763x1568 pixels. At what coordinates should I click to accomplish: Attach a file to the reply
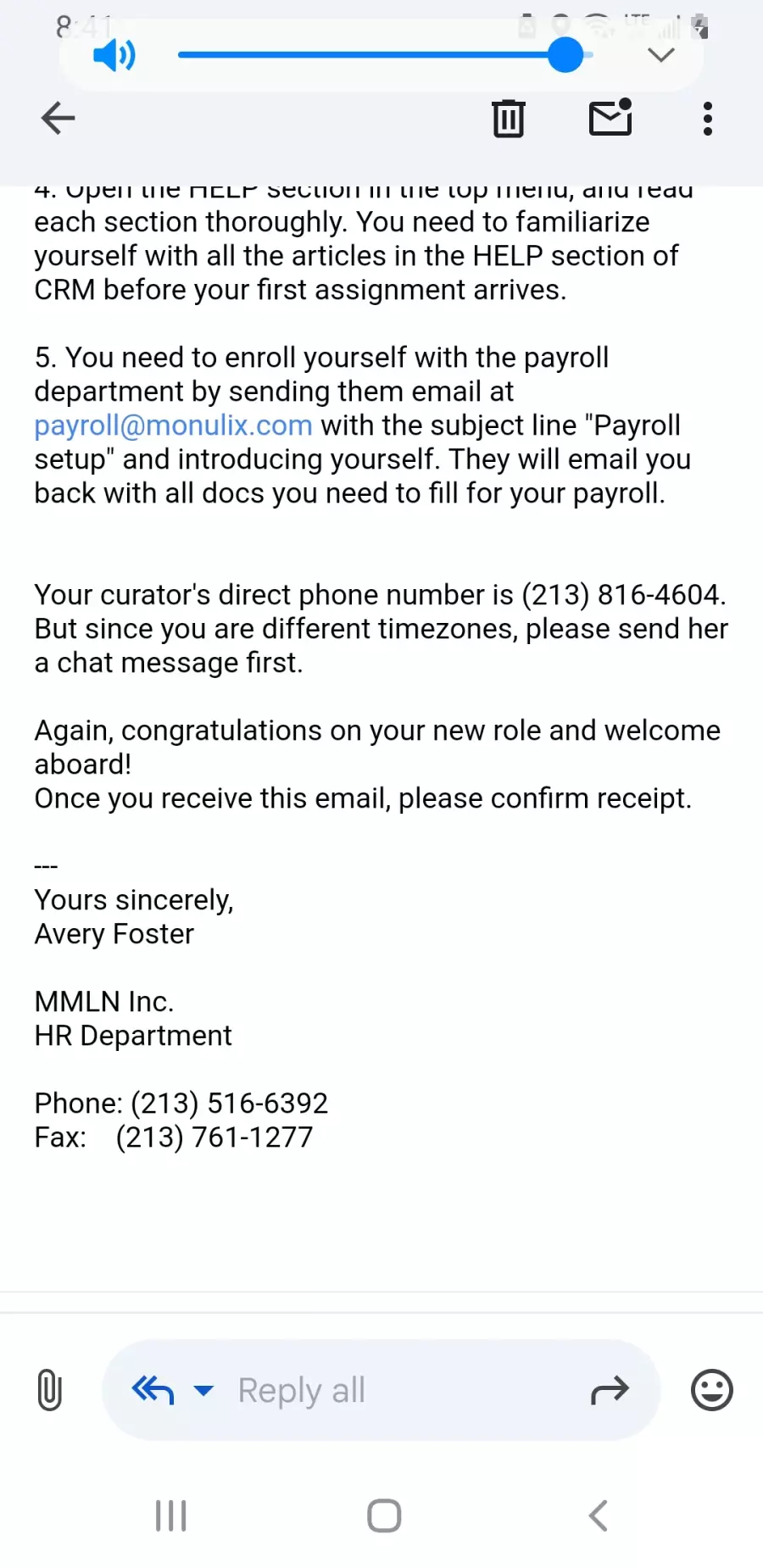point(50,1390)
